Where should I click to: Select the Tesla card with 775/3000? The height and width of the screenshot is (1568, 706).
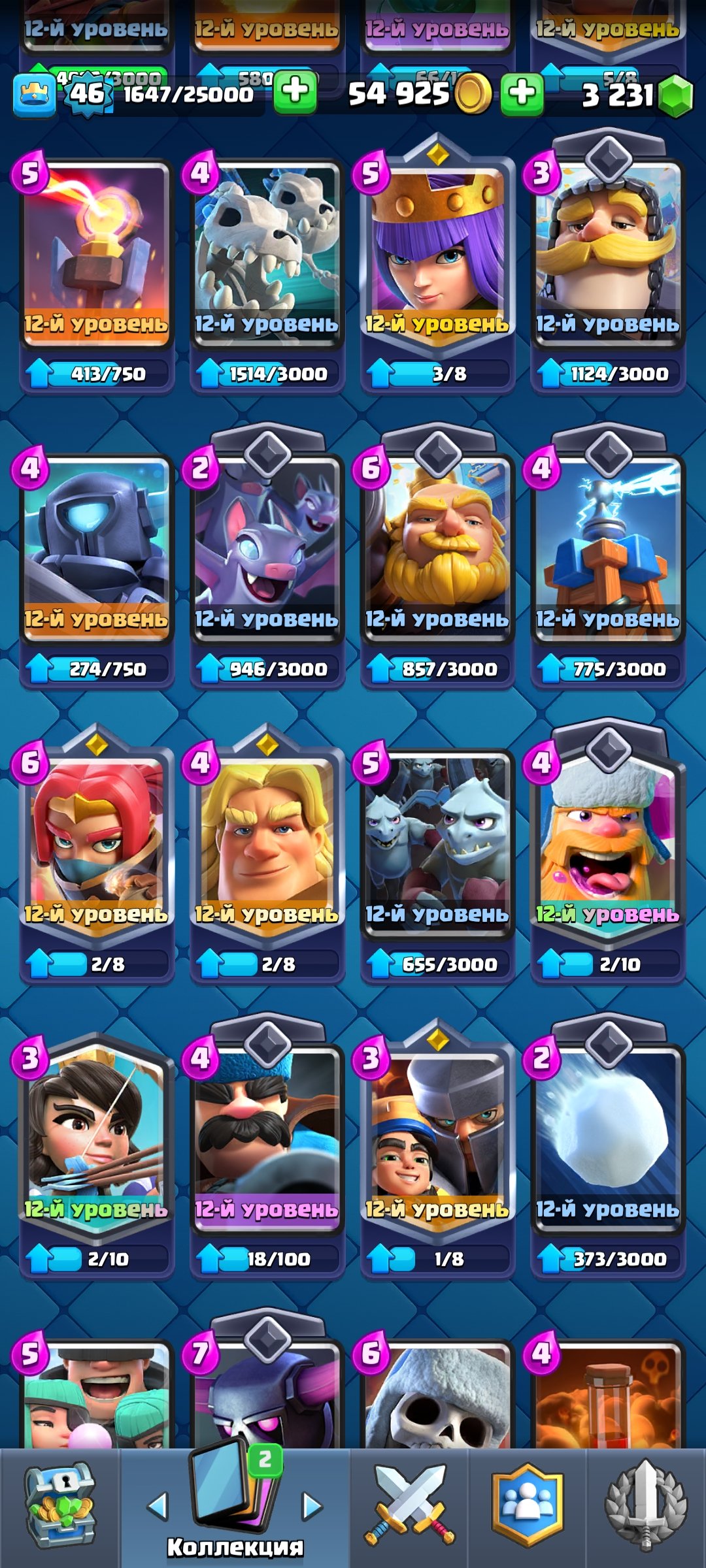[x=608, y=546]
